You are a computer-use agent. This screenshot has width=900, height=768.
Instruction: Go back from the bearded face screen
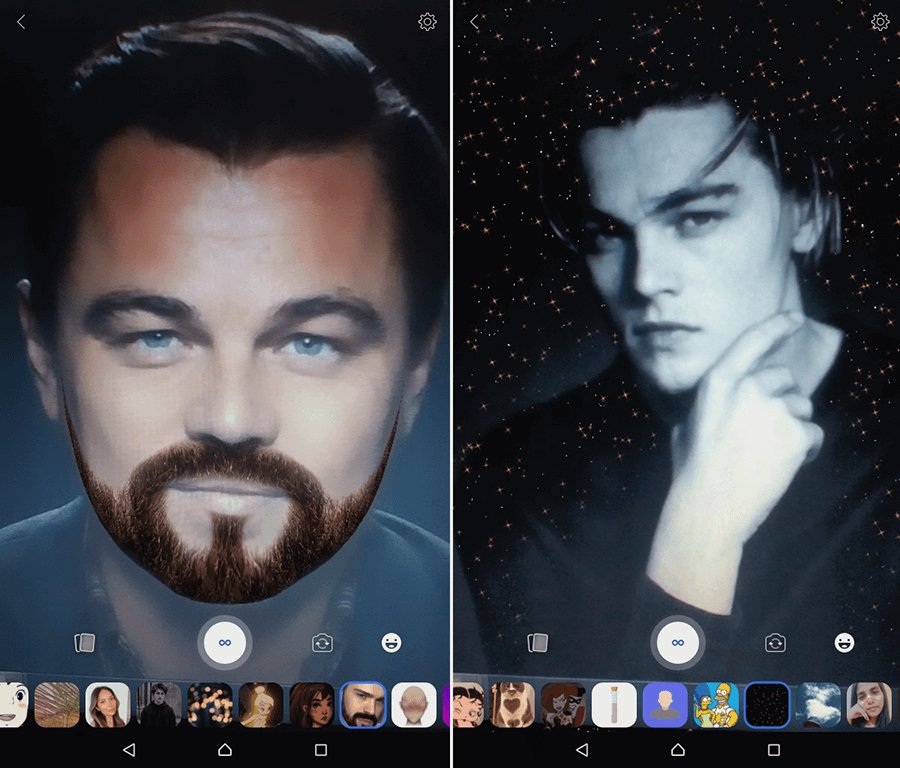coord(21,22)
